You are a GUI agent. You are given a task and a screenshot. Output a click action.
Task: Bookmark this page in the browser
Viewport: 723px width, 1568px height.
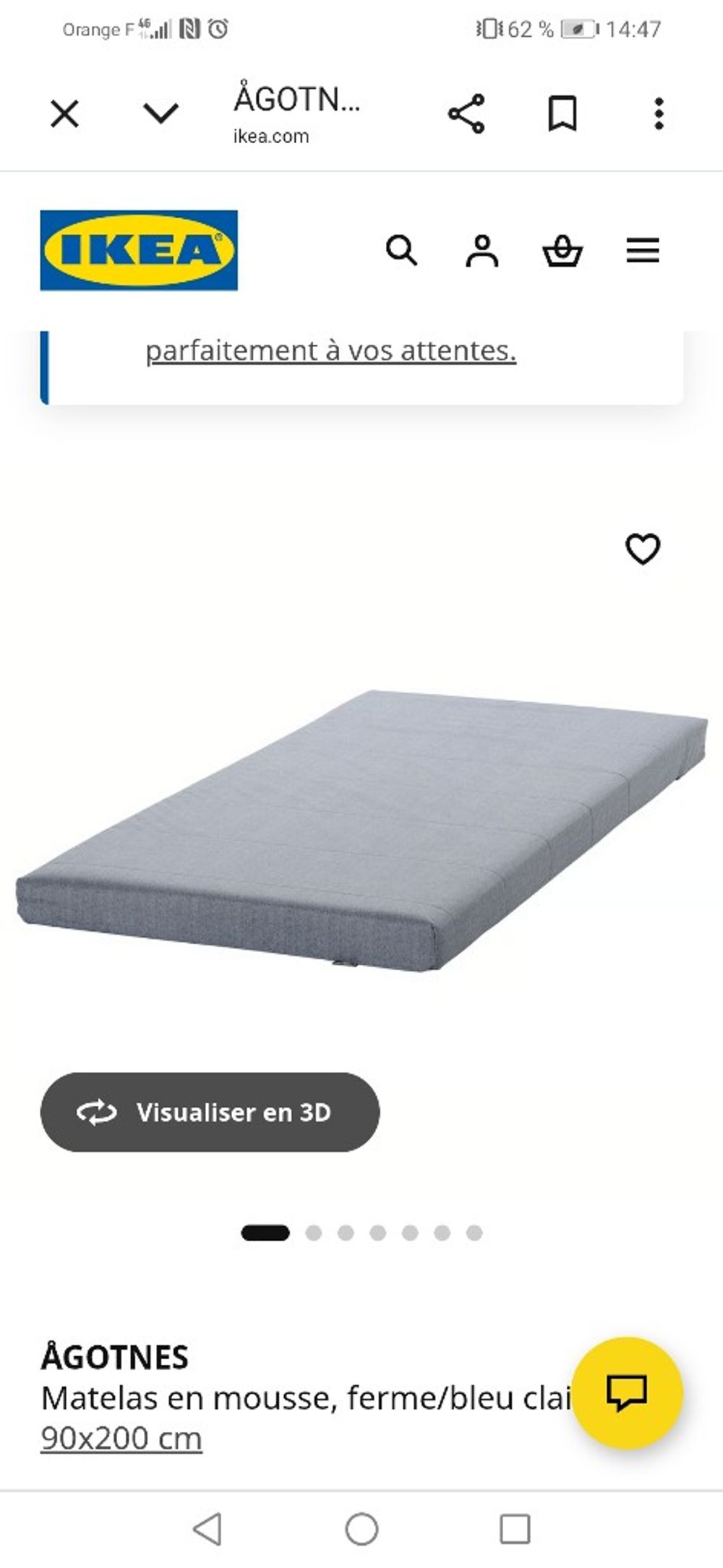click(x=562, y=114)
